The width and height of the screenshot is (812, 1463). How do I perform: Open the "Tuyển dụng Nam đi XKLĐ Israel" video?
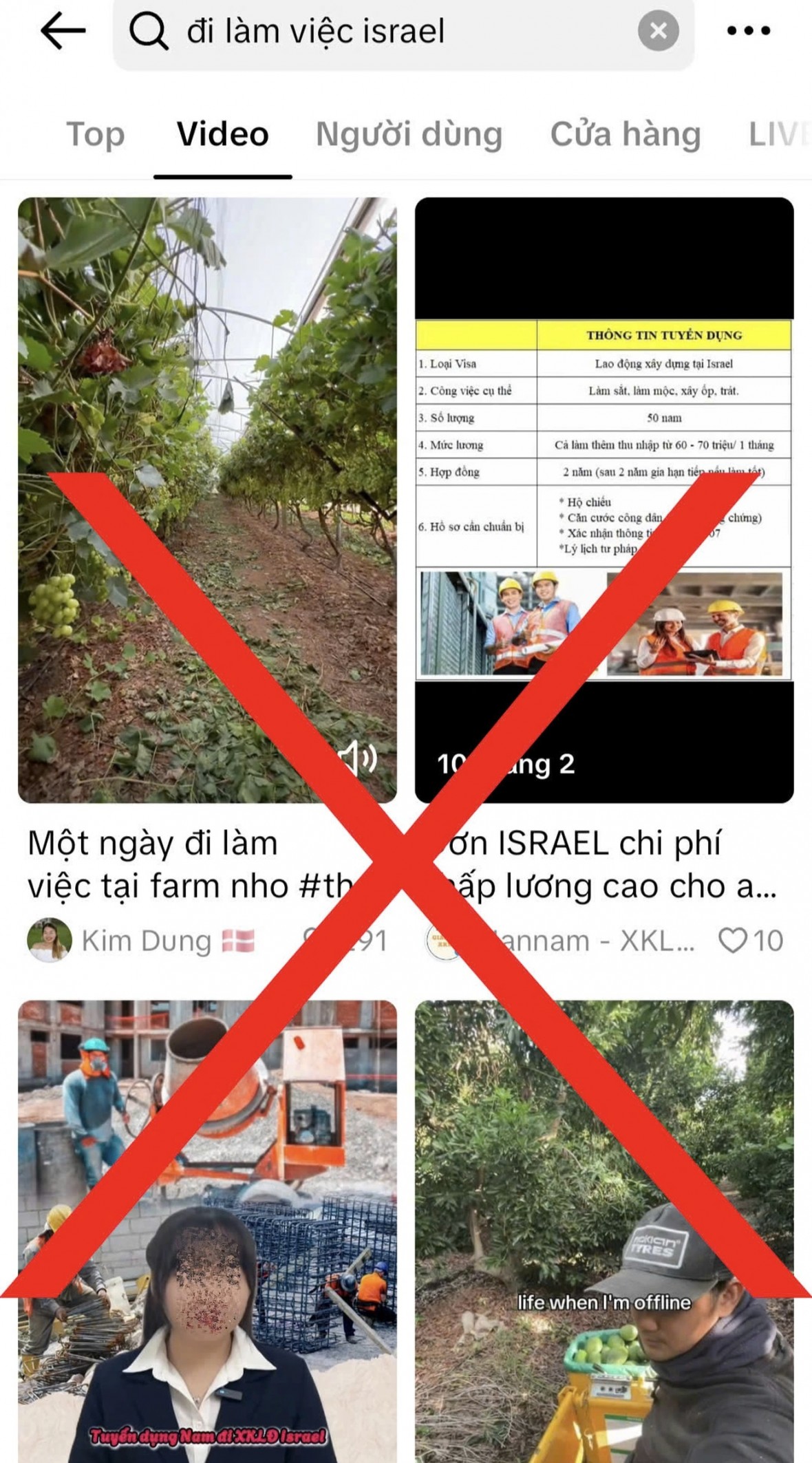tap(207, 1230)
